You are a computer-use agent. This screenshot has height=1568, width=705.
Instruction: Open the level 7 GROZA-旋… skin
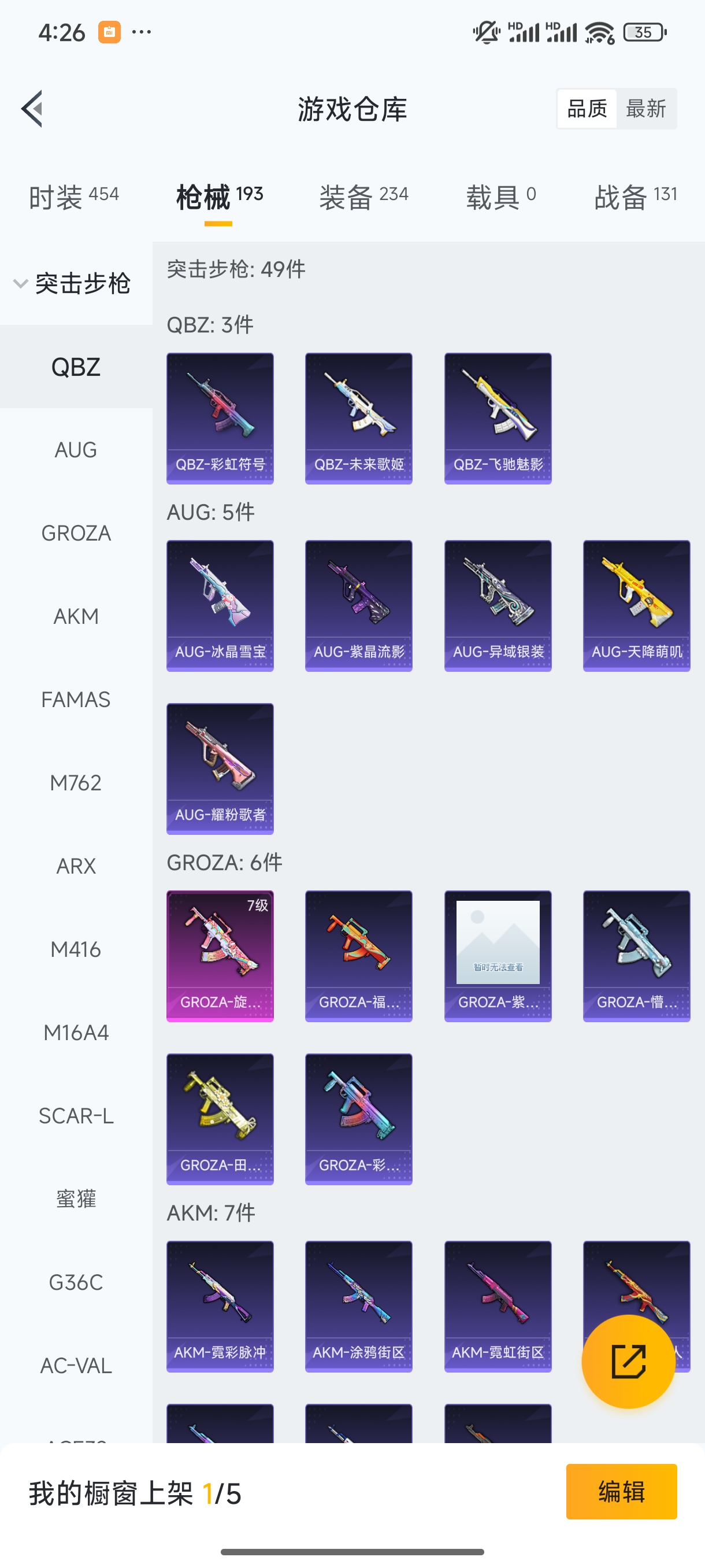tap(220, 956)
